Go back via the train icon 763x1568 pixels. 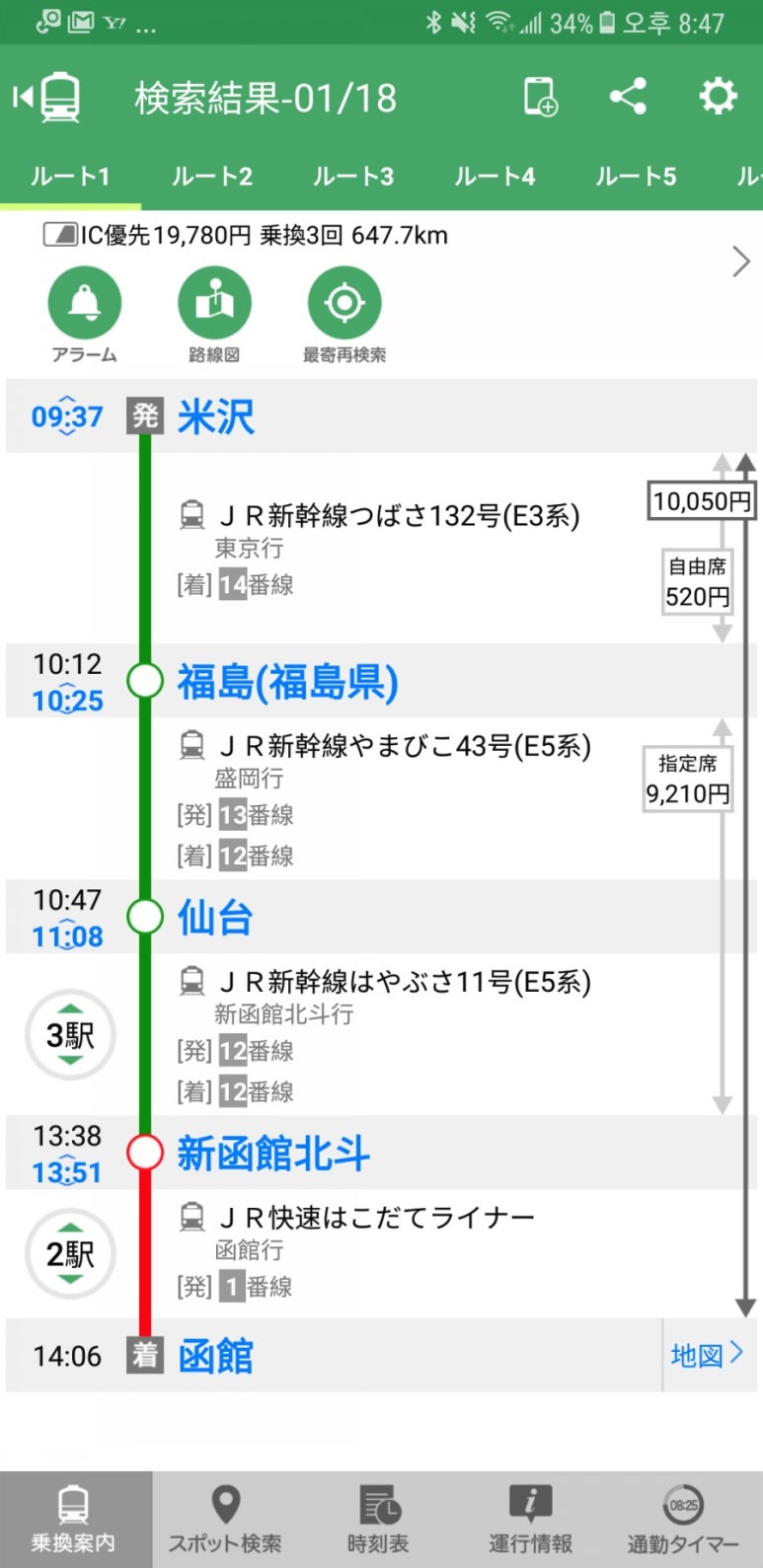[x=47, y=97]
